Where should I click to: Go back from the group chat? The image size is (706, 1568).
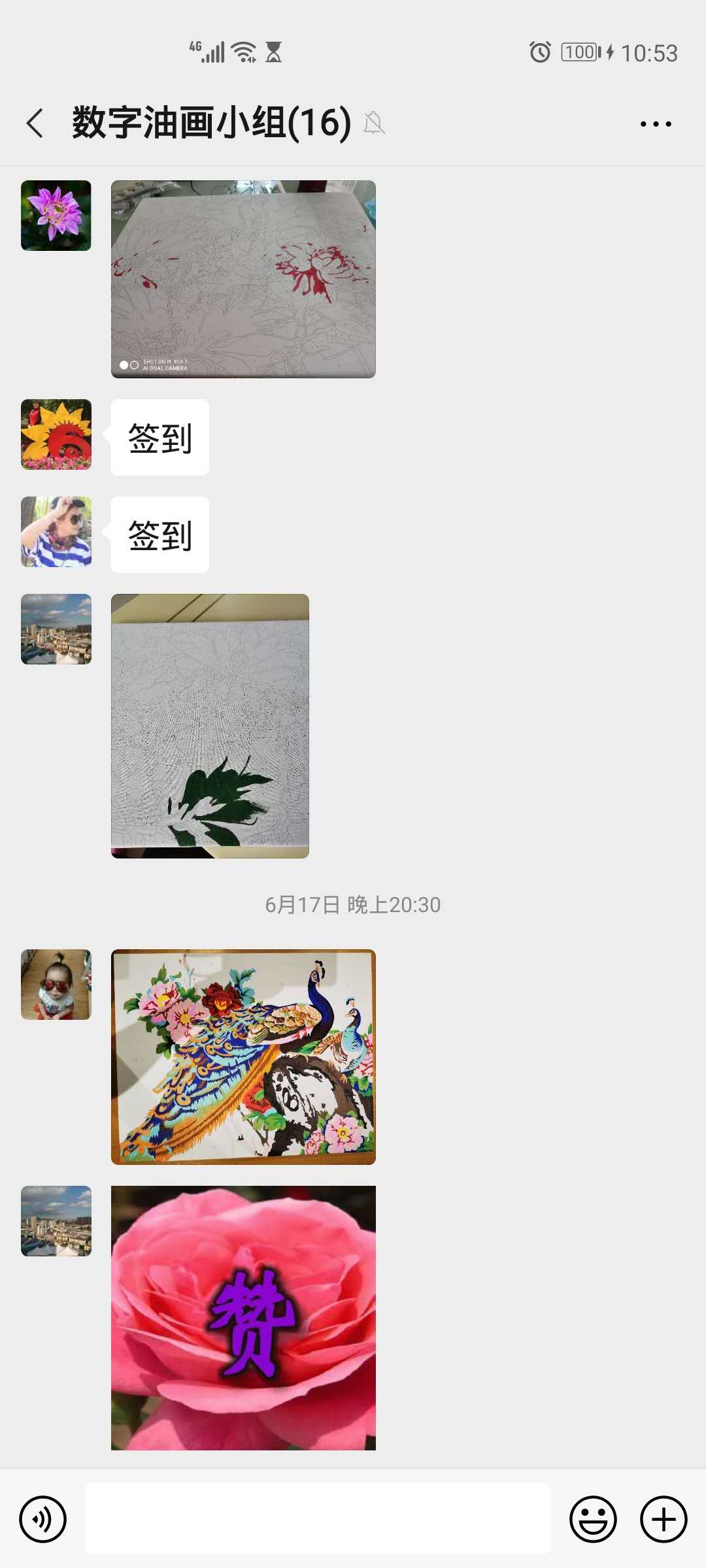coord(35,123)
